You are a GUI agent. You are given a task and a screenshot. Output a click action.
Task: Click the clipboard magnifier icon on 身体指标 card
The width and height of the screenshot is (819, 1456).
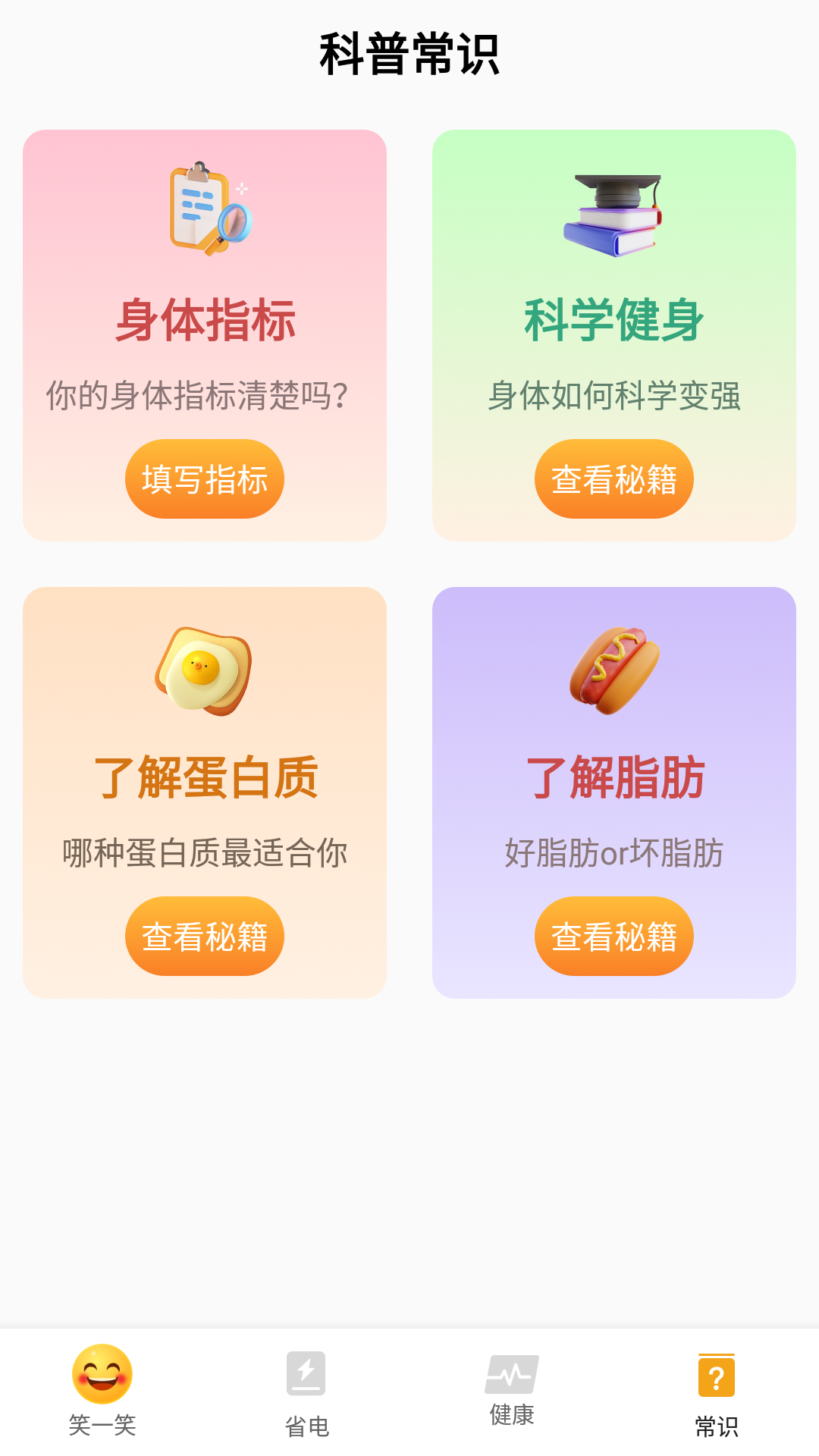[x=206, y=206]
